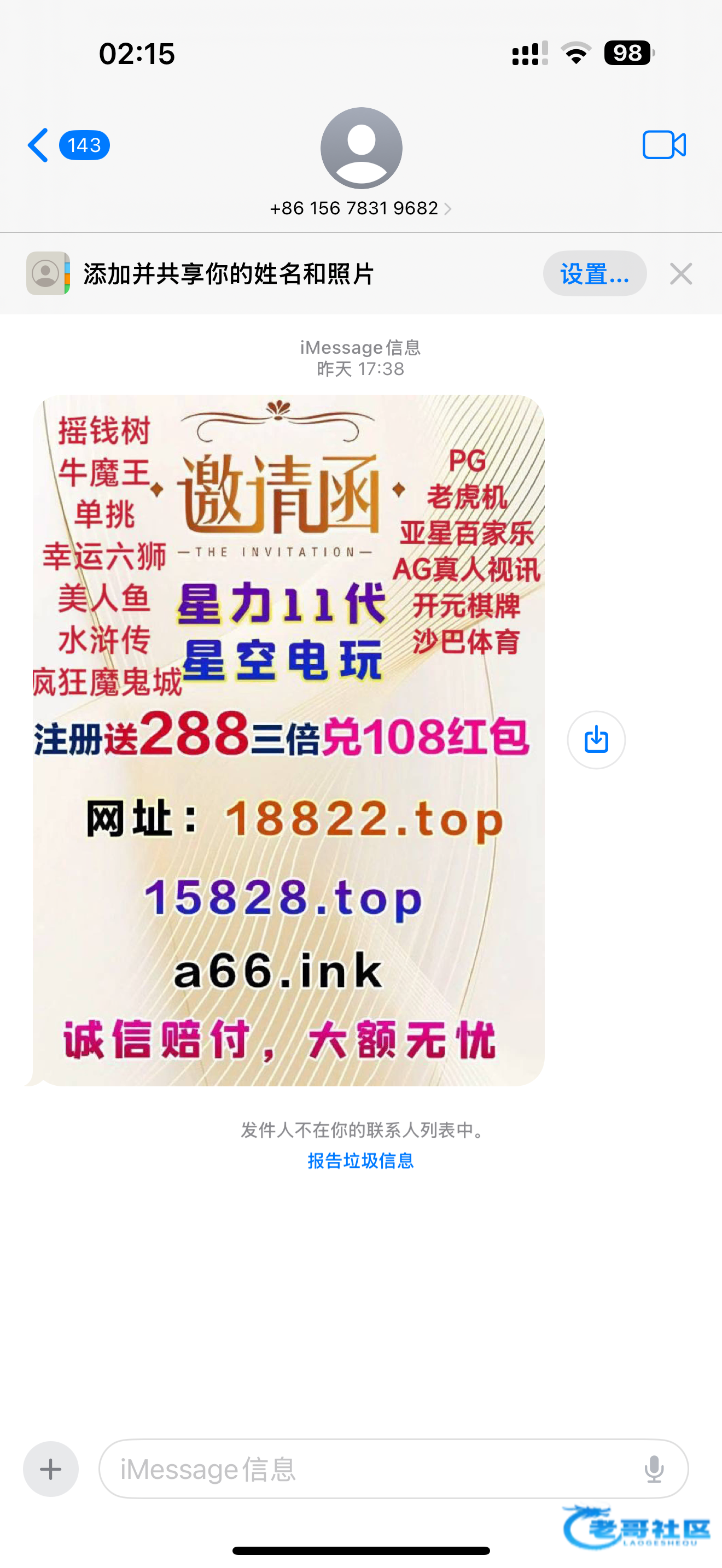722x1568 pixels.
Task: Dismiss the share name and photo banner
Action: tap(680, 274)
